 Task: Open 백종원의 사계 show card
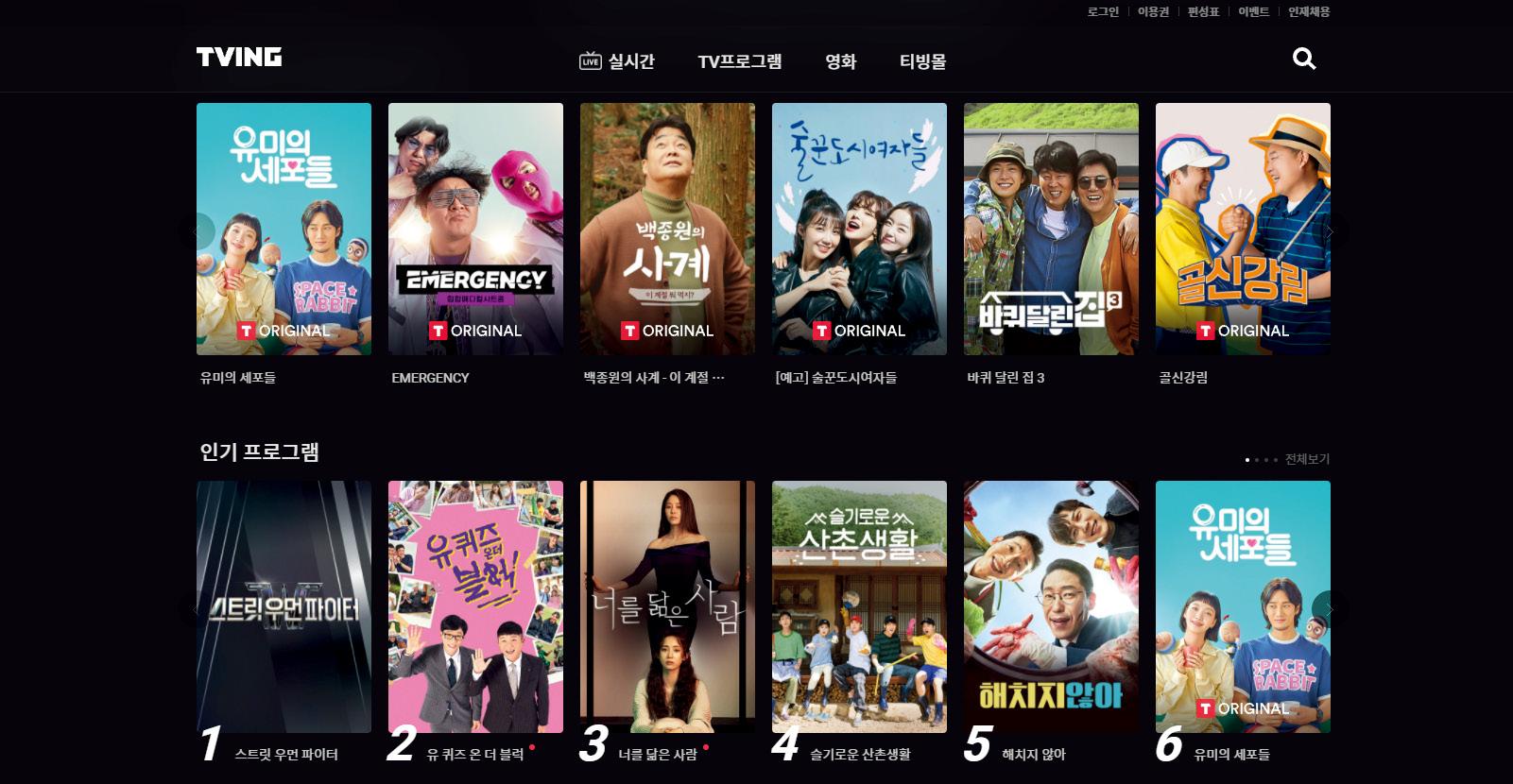tap(667, 229)
